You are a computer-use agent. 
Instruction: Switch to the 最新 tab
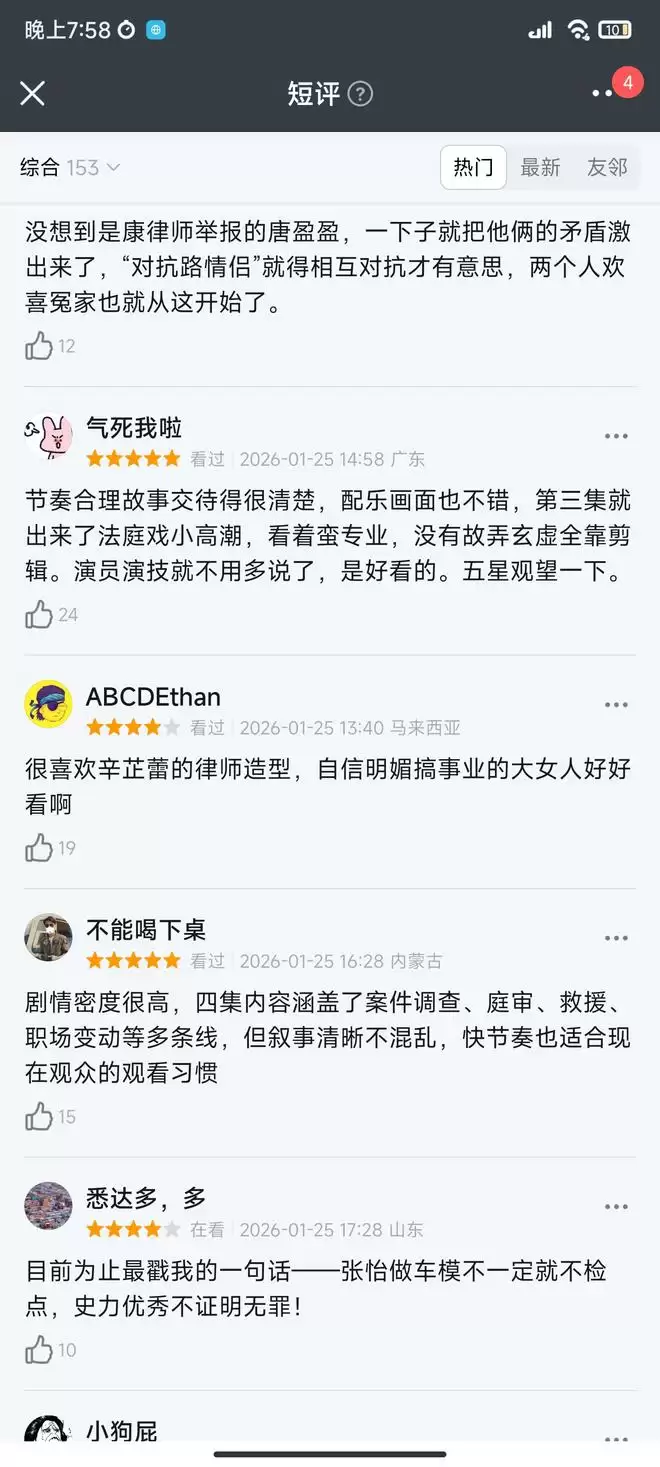540,167
